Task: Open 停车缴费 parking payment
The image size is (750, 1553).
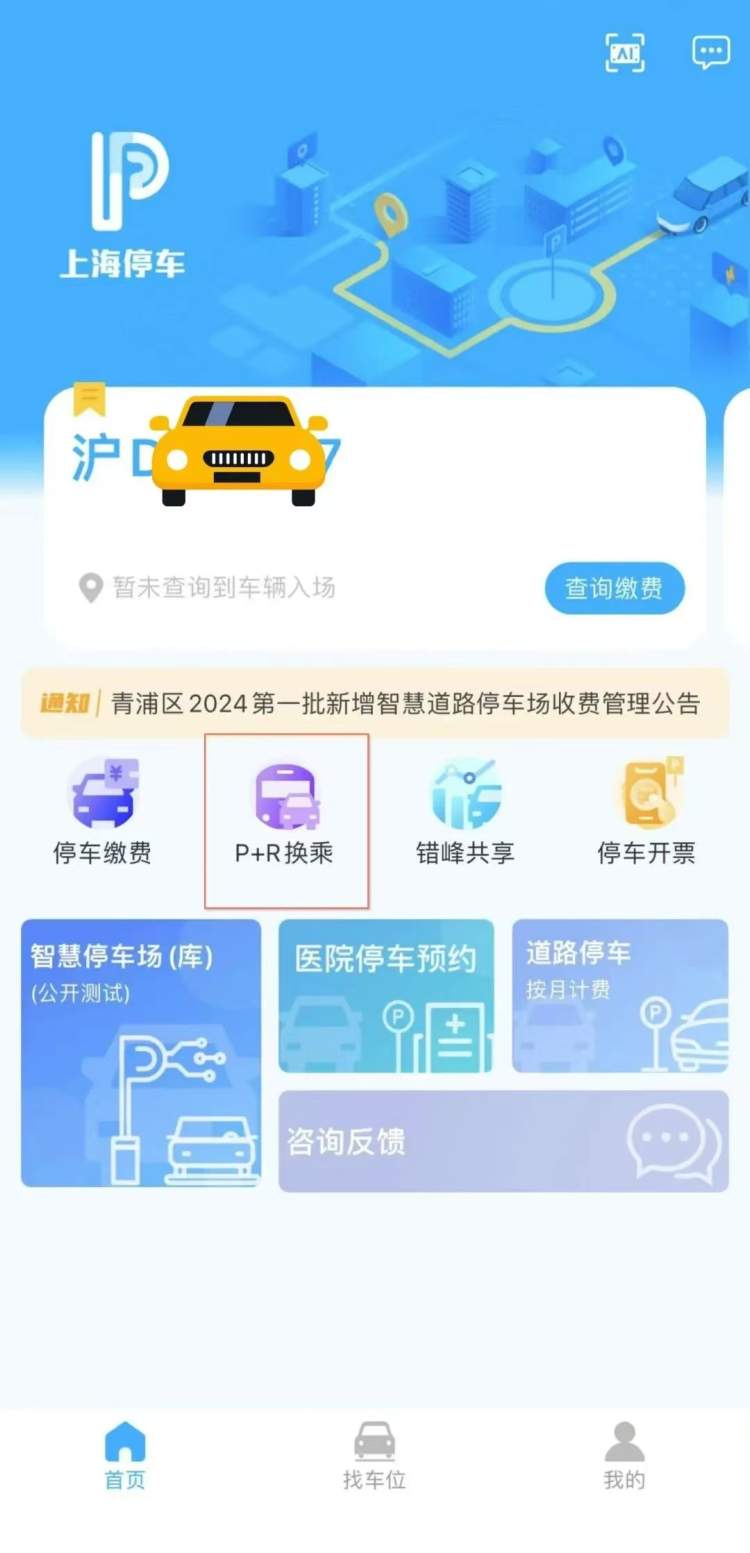Action: [102, 812]
